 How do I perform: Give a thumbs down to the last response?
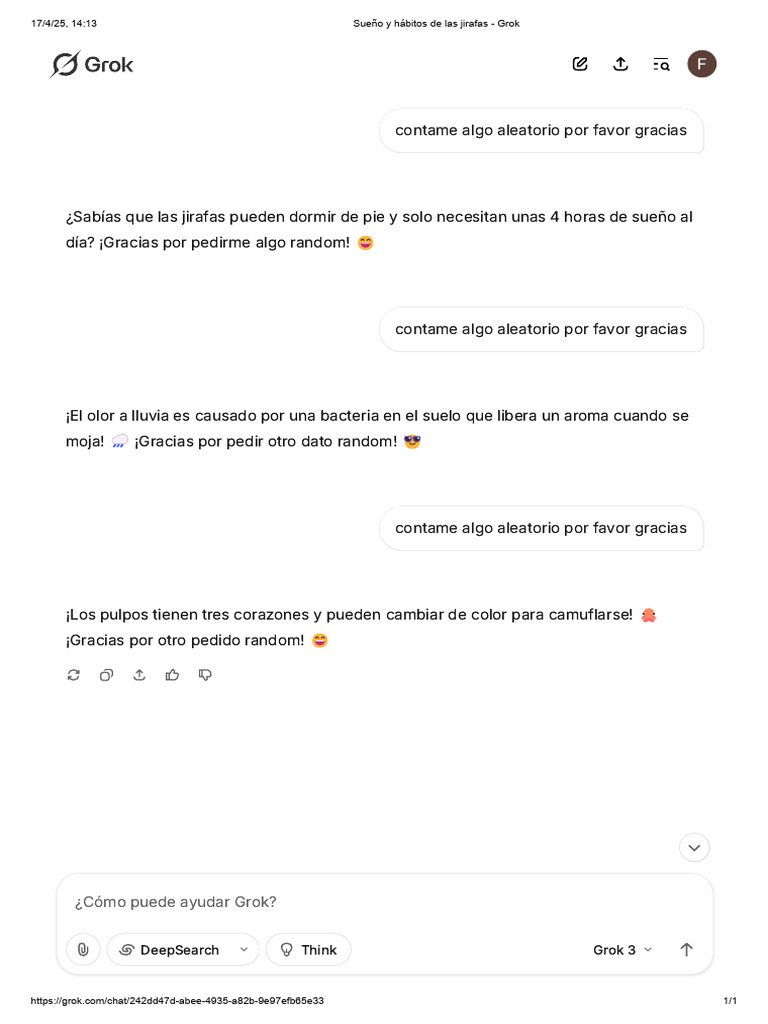click(205, 675)
